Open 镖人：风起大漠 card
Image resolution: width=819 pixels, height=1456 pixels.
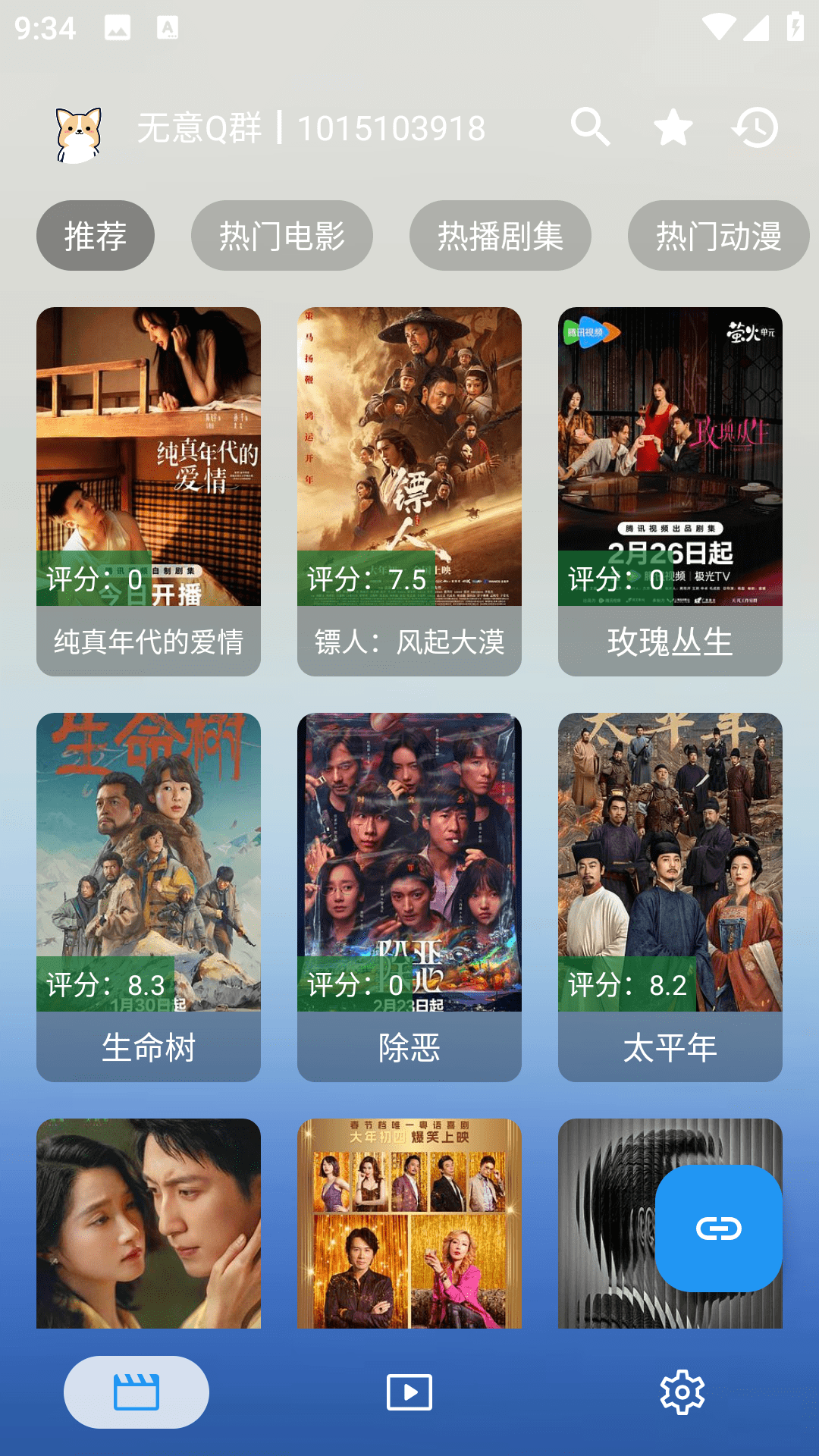point(409,491)
